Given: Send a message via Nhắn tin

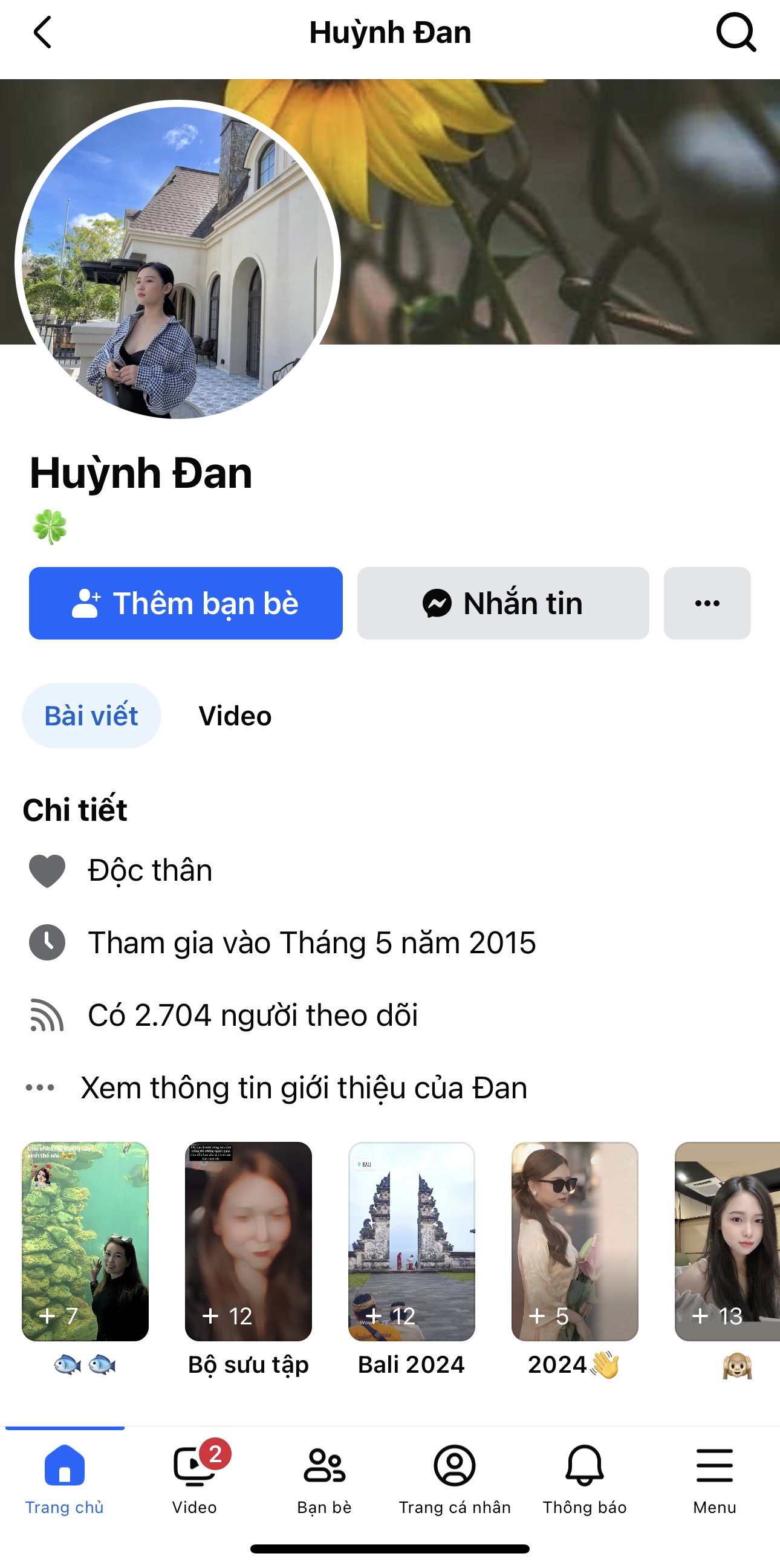Looking at the screenshot, I should (x=503, y=603).
